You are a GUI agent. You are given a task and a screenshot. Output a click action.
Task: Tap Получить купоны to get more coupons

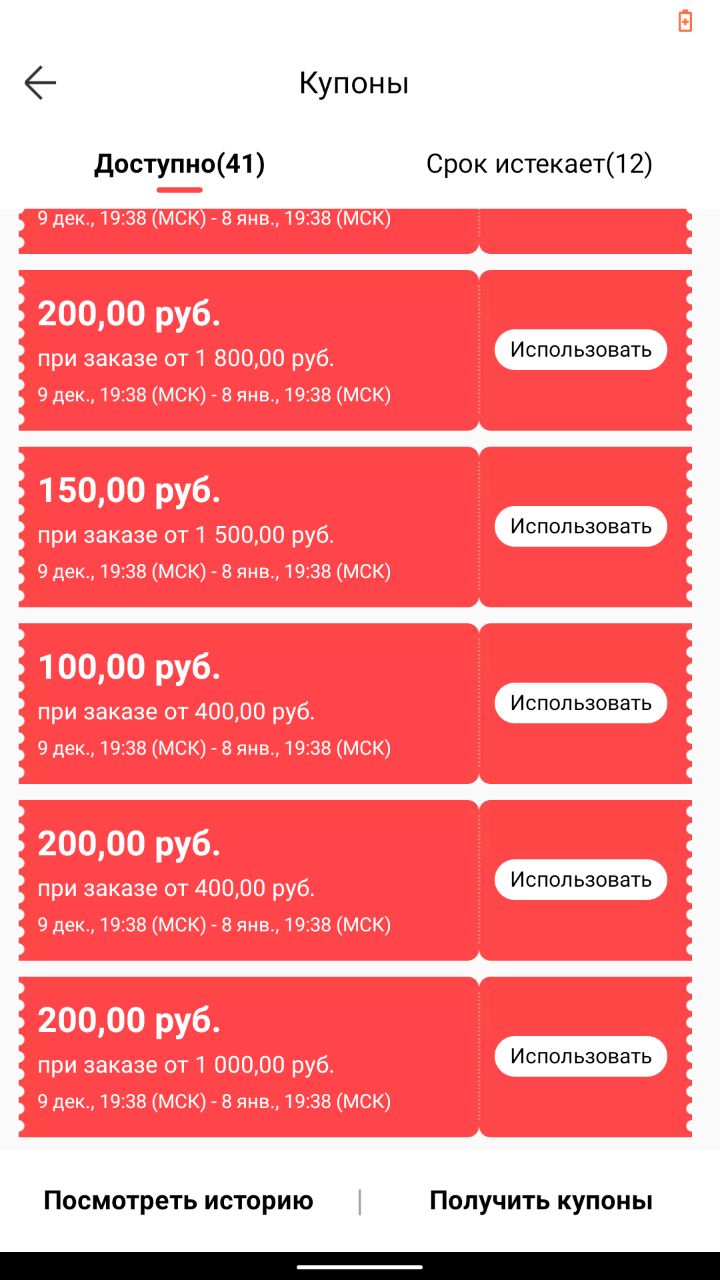[x=541, y=1200]
